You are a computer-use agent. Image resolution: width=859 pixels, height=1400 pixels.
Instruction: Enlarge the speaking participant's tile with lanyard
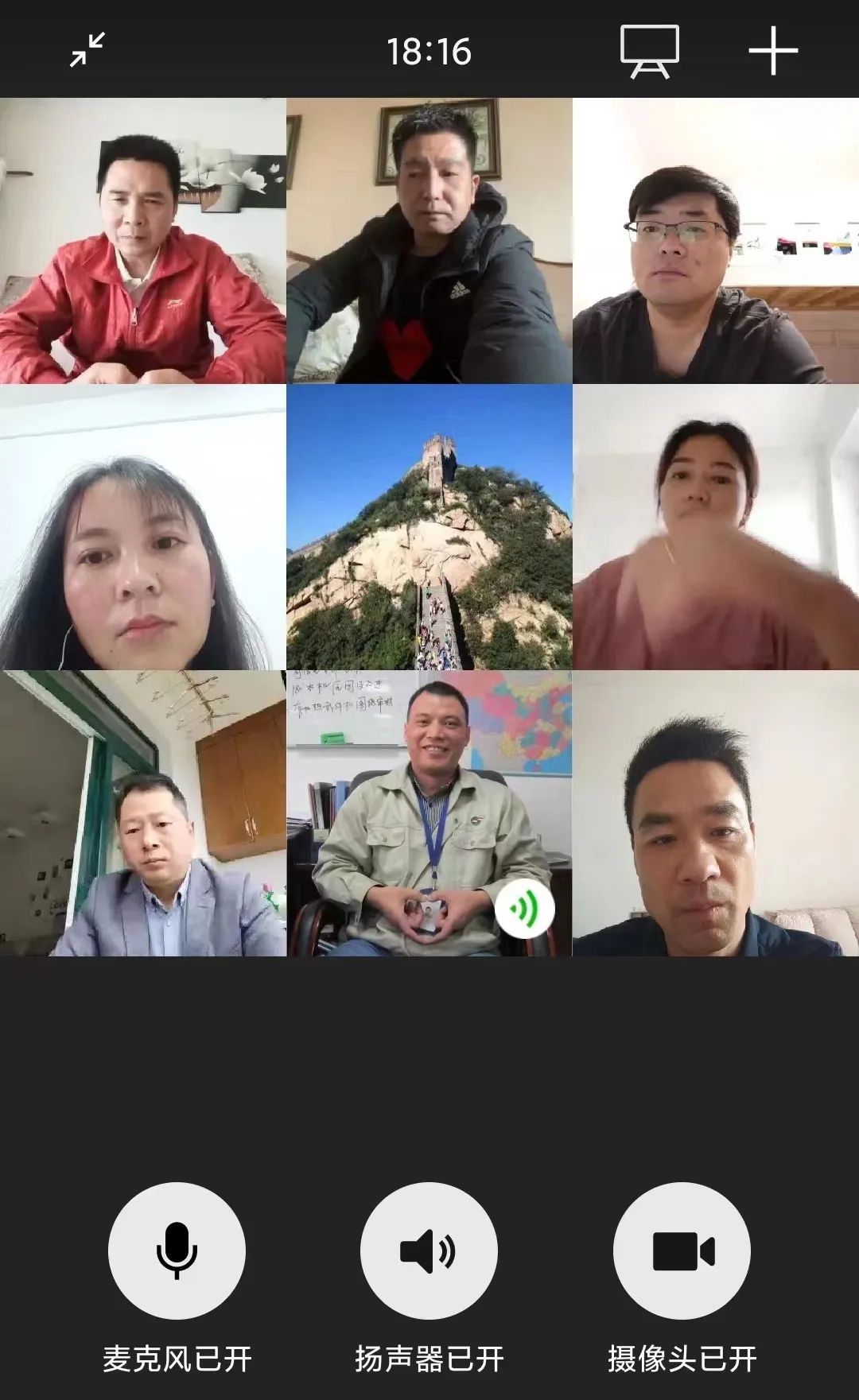pyautogui.click(x=429, y=813)
